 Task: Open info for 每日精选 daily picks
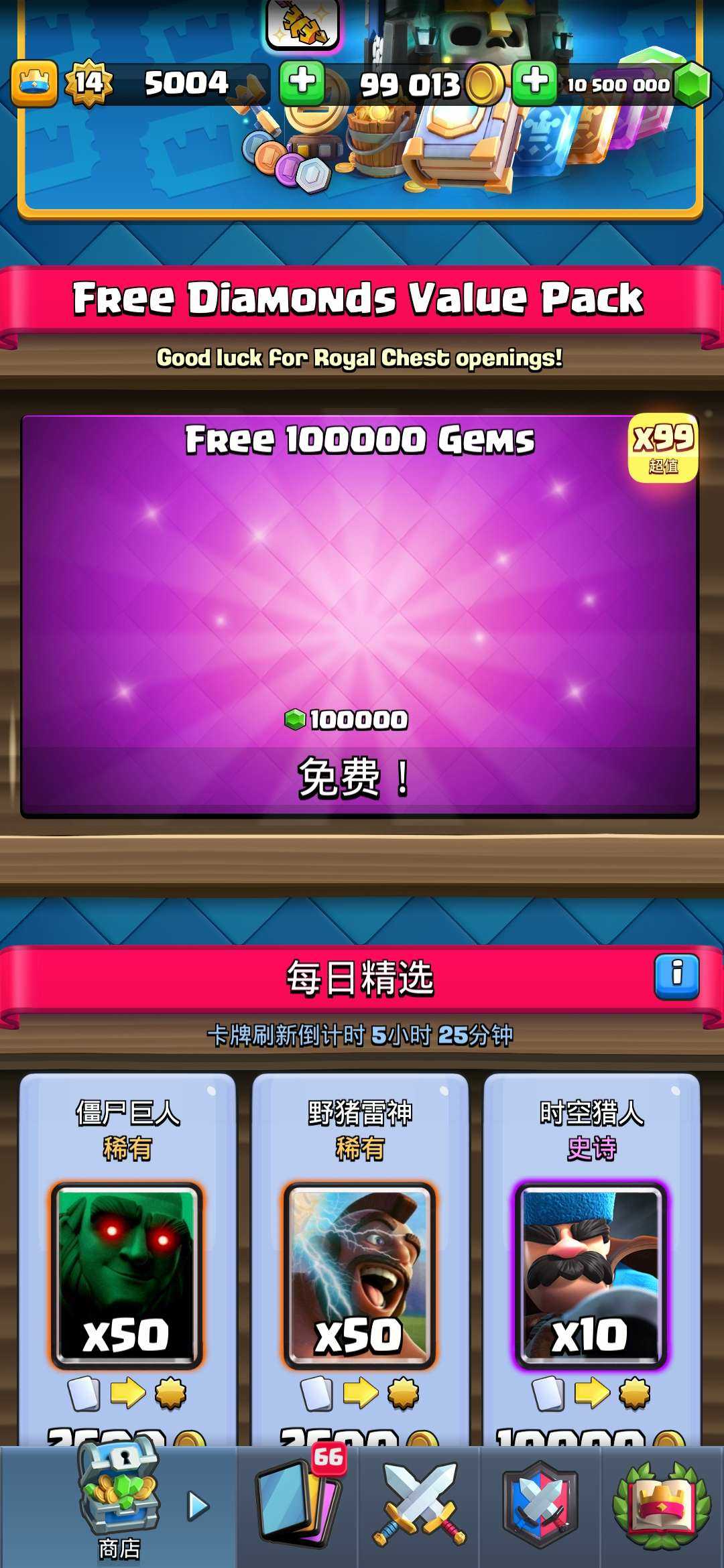coord(676,976)
